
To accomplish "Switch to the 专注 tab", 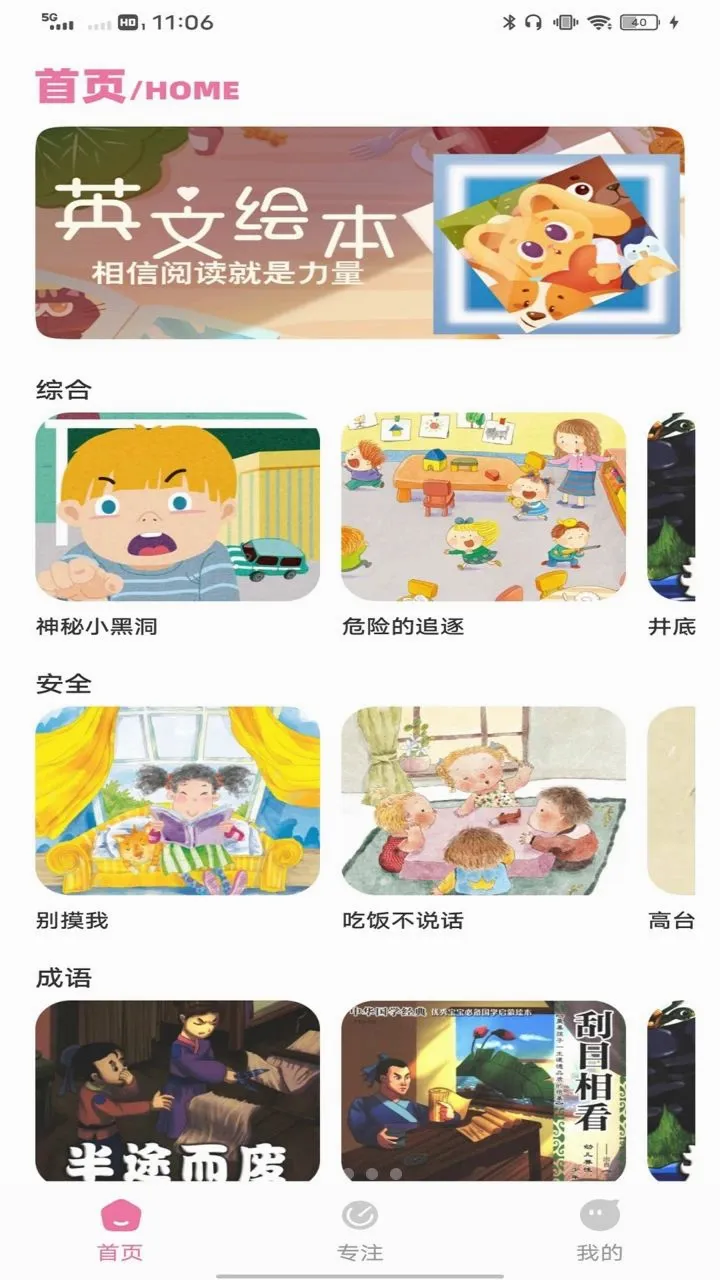I will click(360, 1231).
